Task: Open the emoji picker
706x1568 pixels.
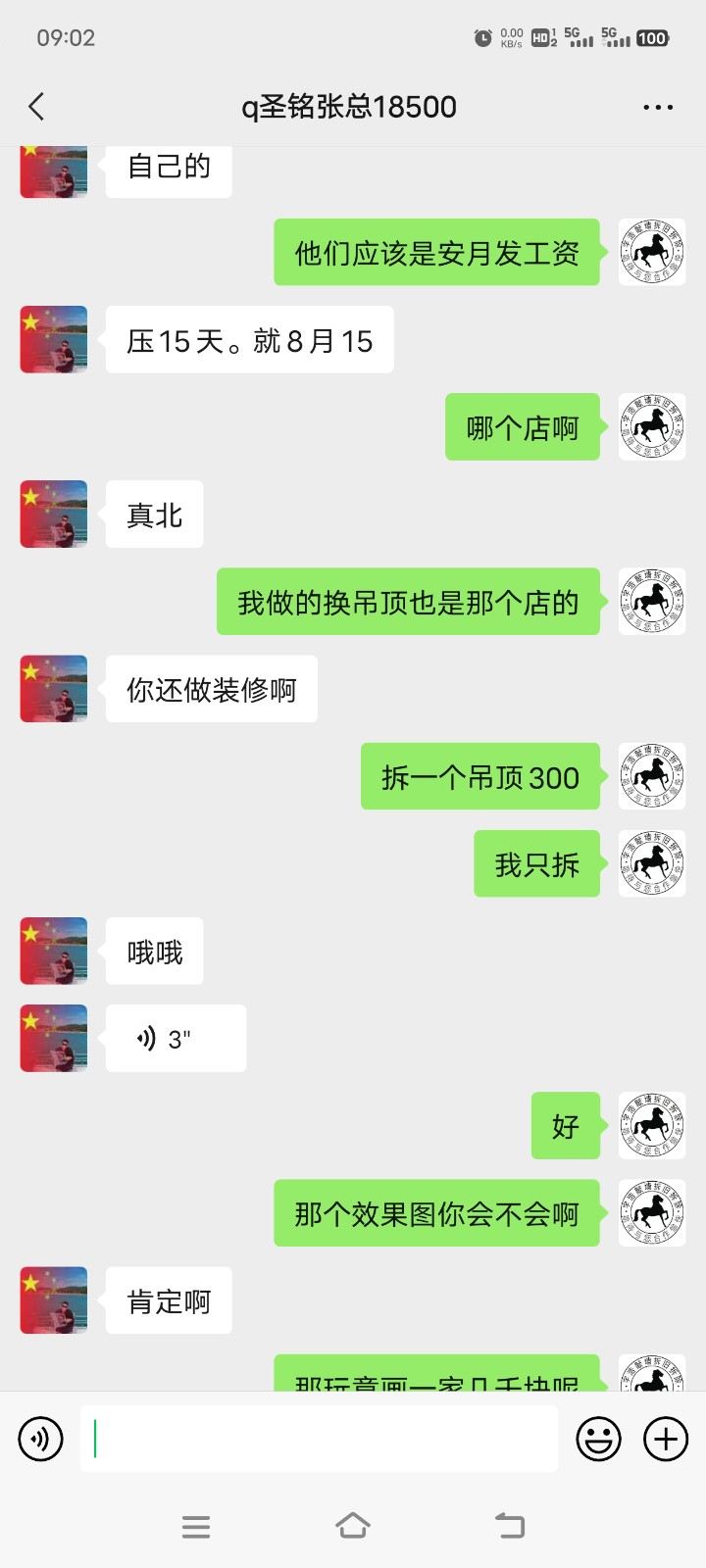Action: [598, 1439]
